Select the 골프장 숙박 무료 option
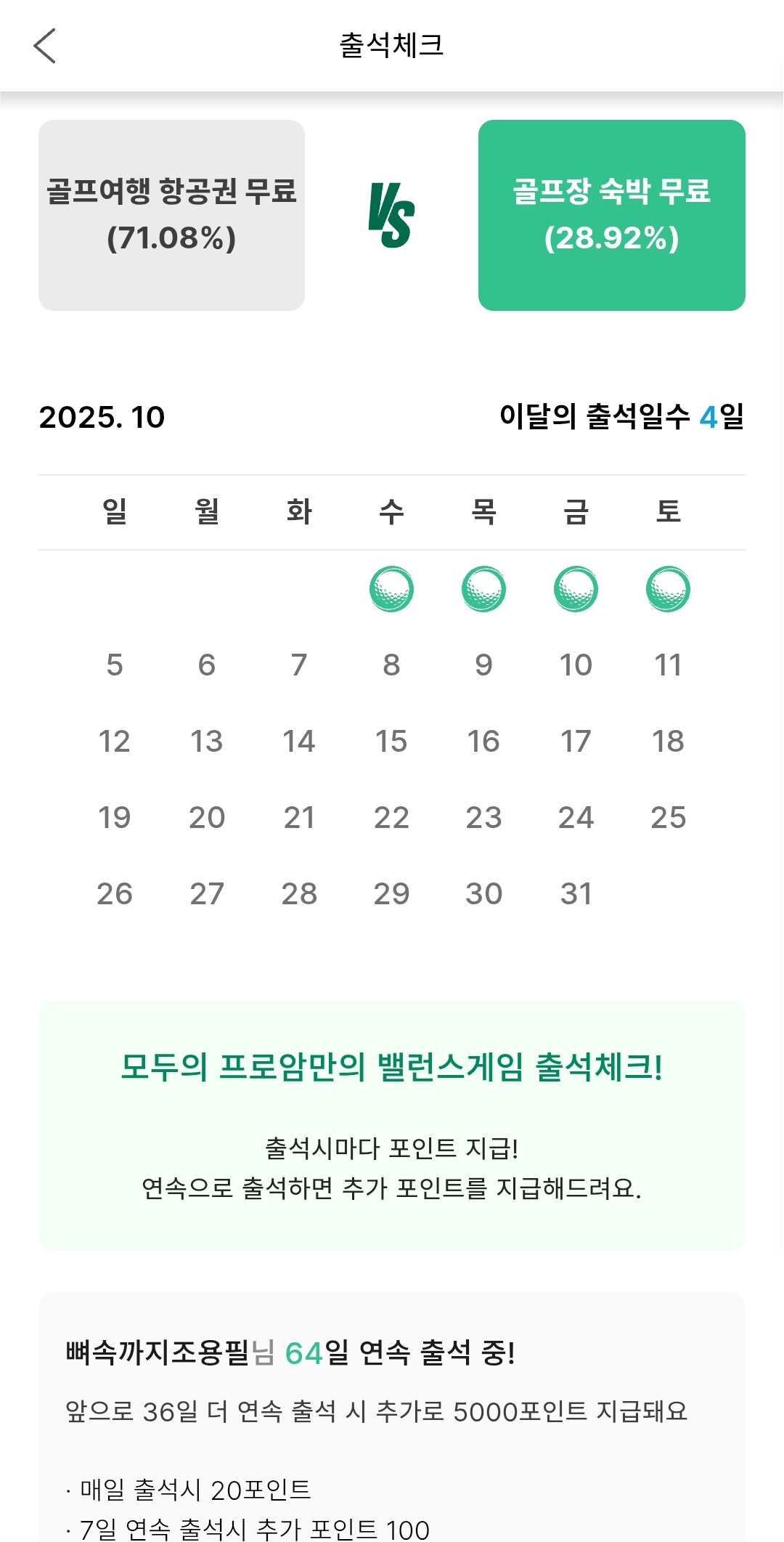Screen dimensions: 784x1542 (611, 215)
